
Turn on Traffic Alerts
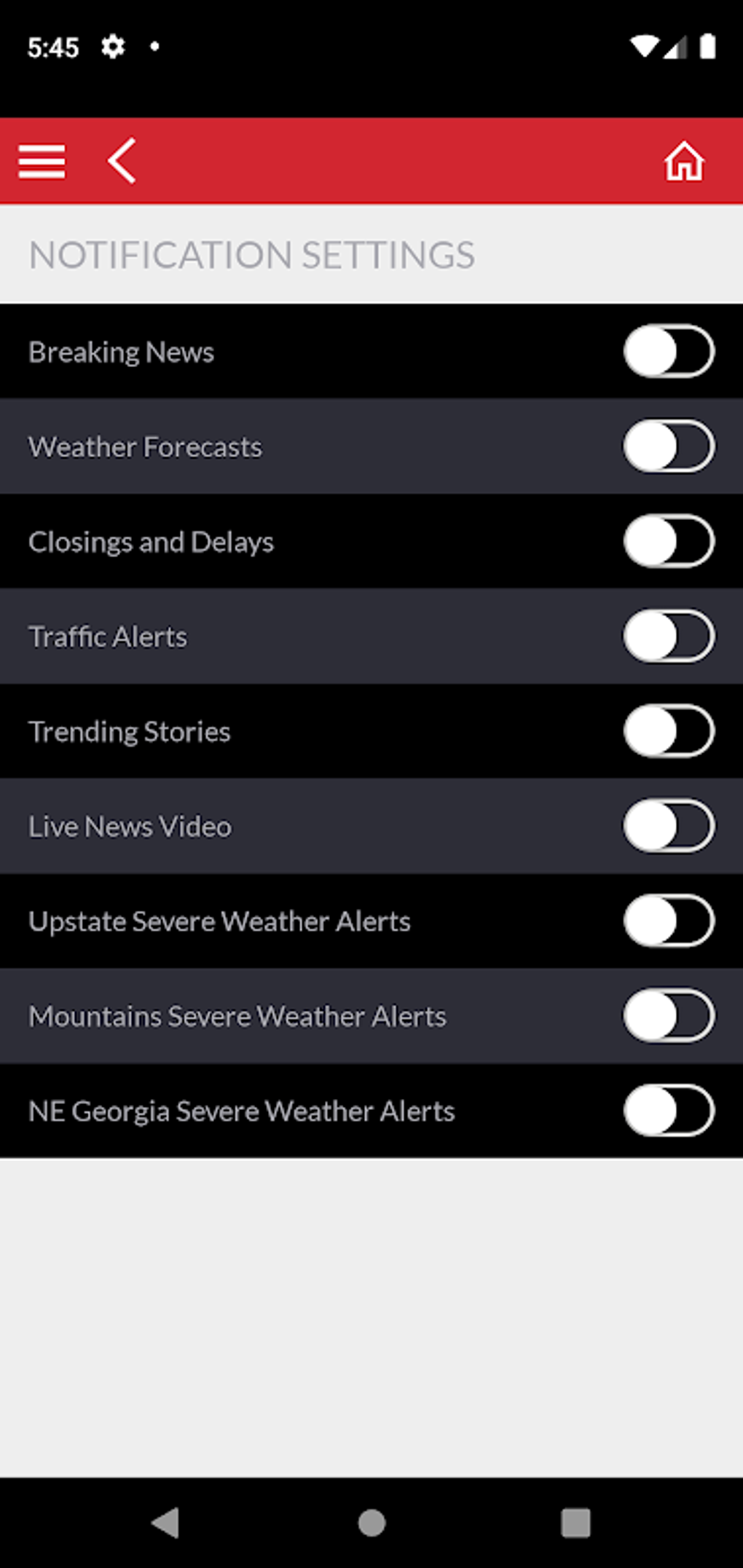pos(668,637)
